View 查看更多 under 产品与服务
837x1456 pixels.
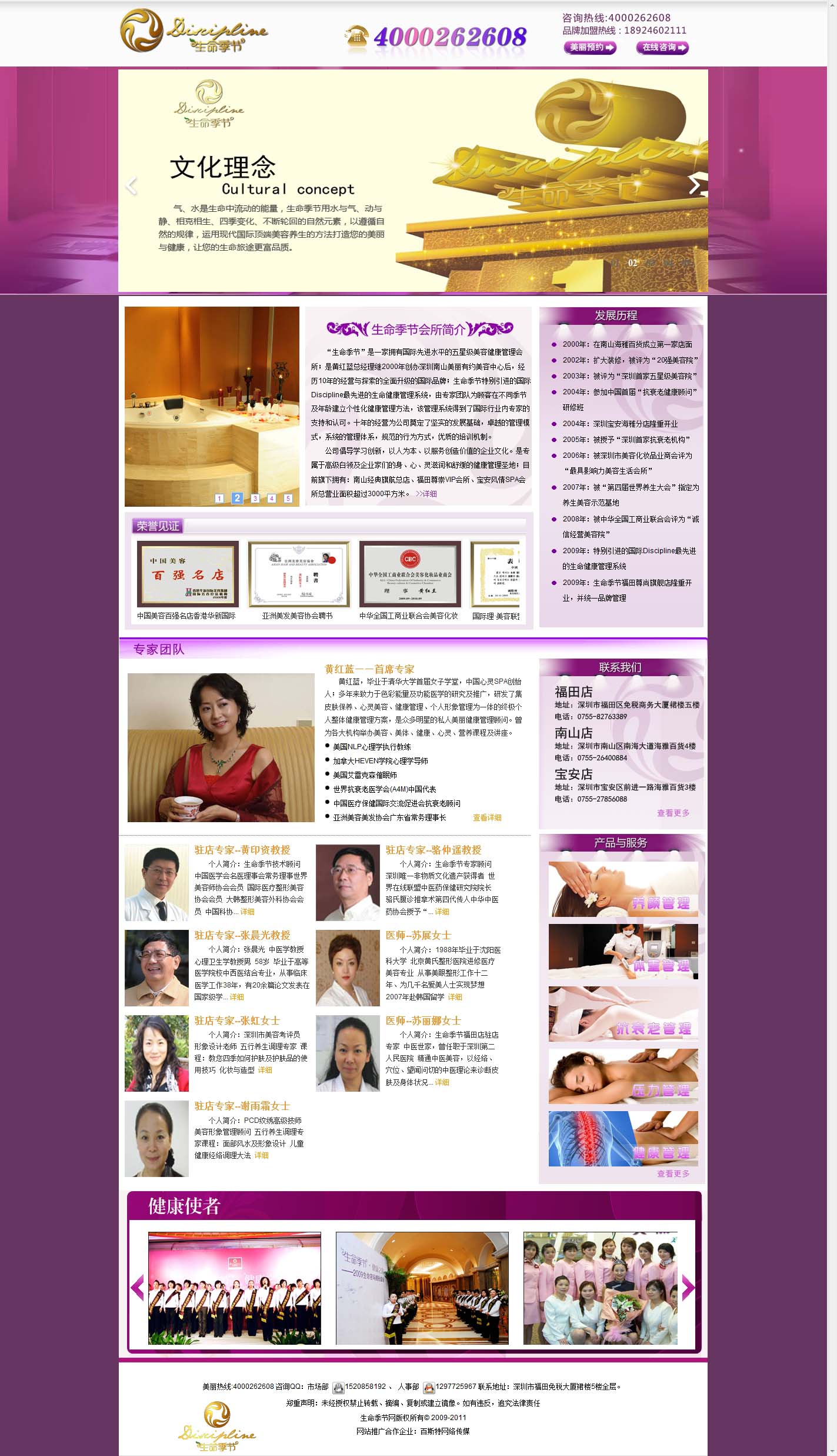tap(673, 1174)
